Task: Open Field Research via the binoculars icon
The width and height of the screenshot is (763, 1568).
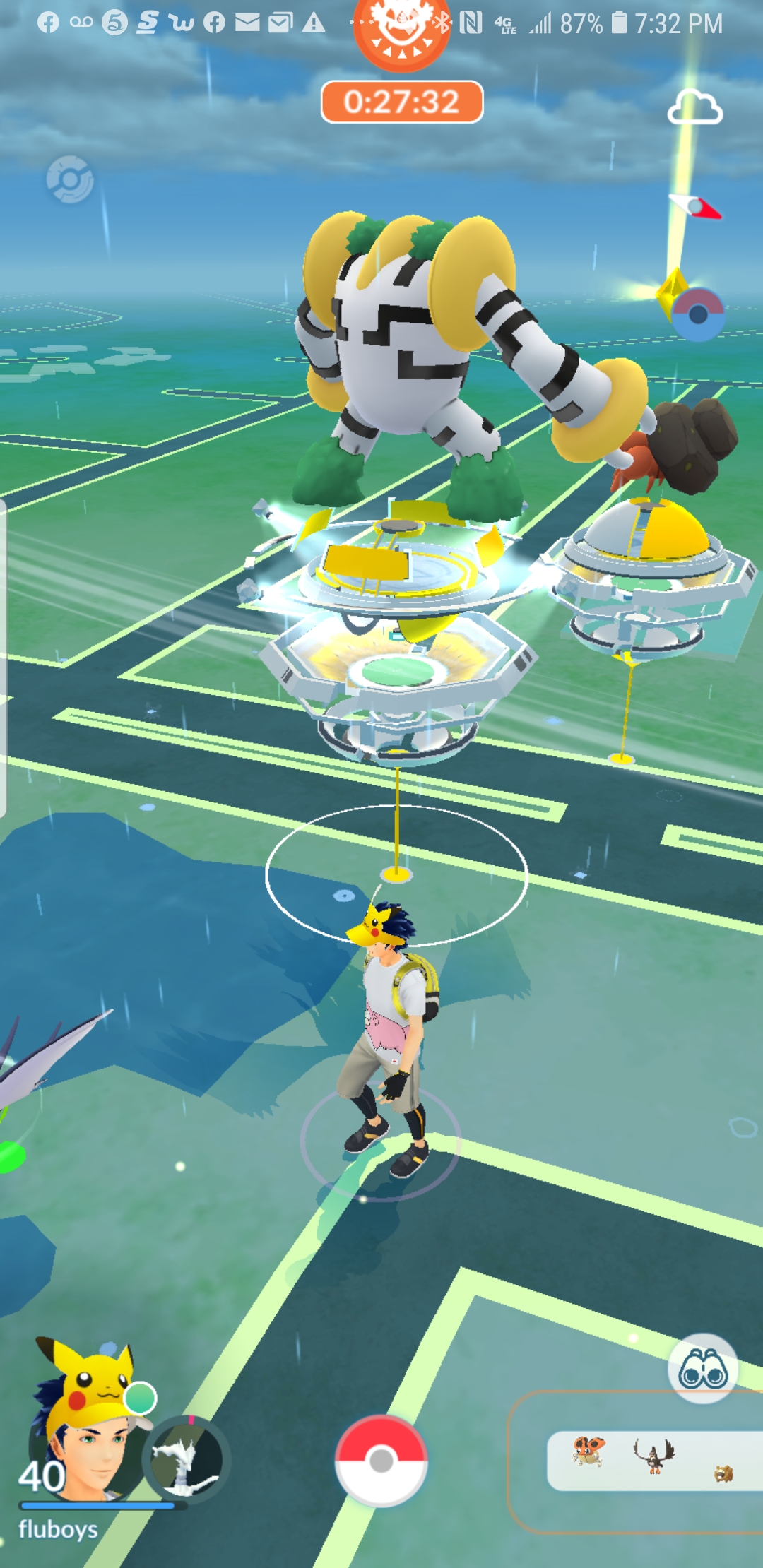Action: point(702,1368)
